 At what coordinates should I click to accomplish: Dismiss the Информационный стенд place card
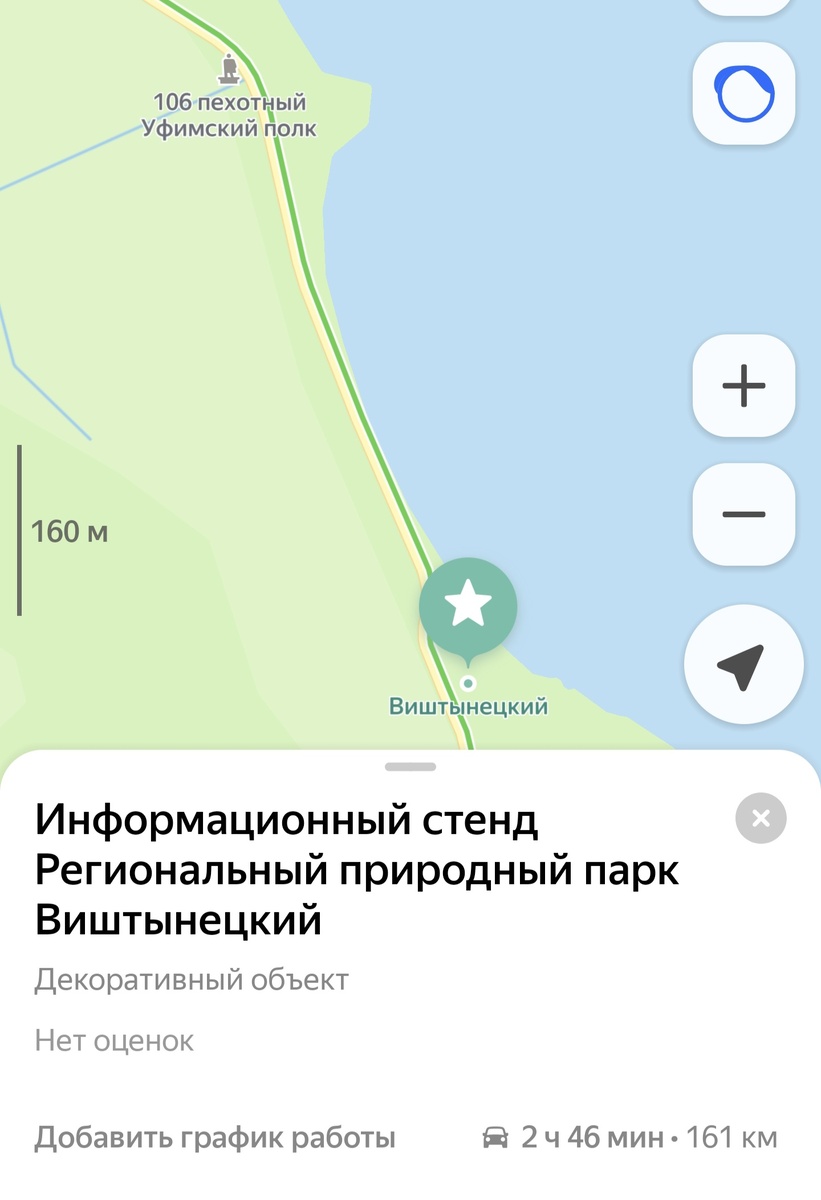(x=760, y=819)
